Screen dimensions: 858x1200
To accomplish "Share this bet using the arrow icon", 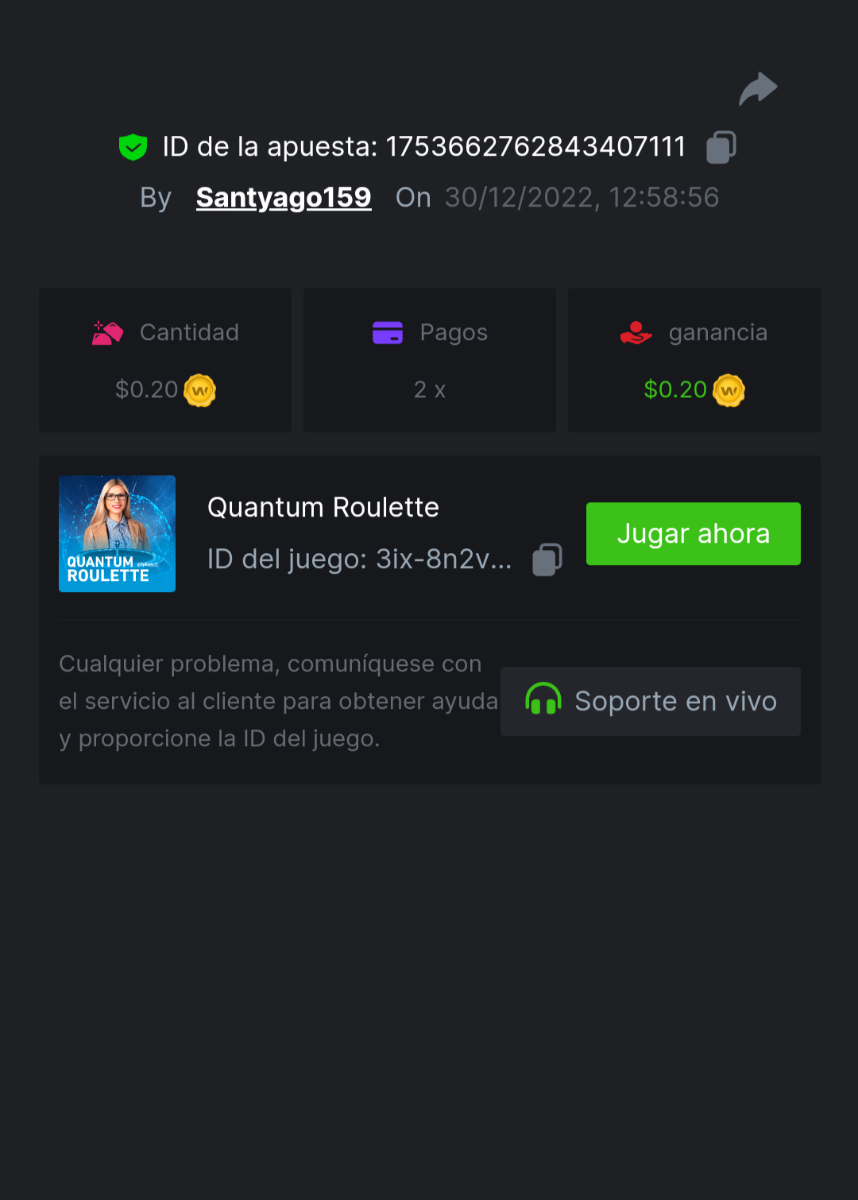I will 758,90.
